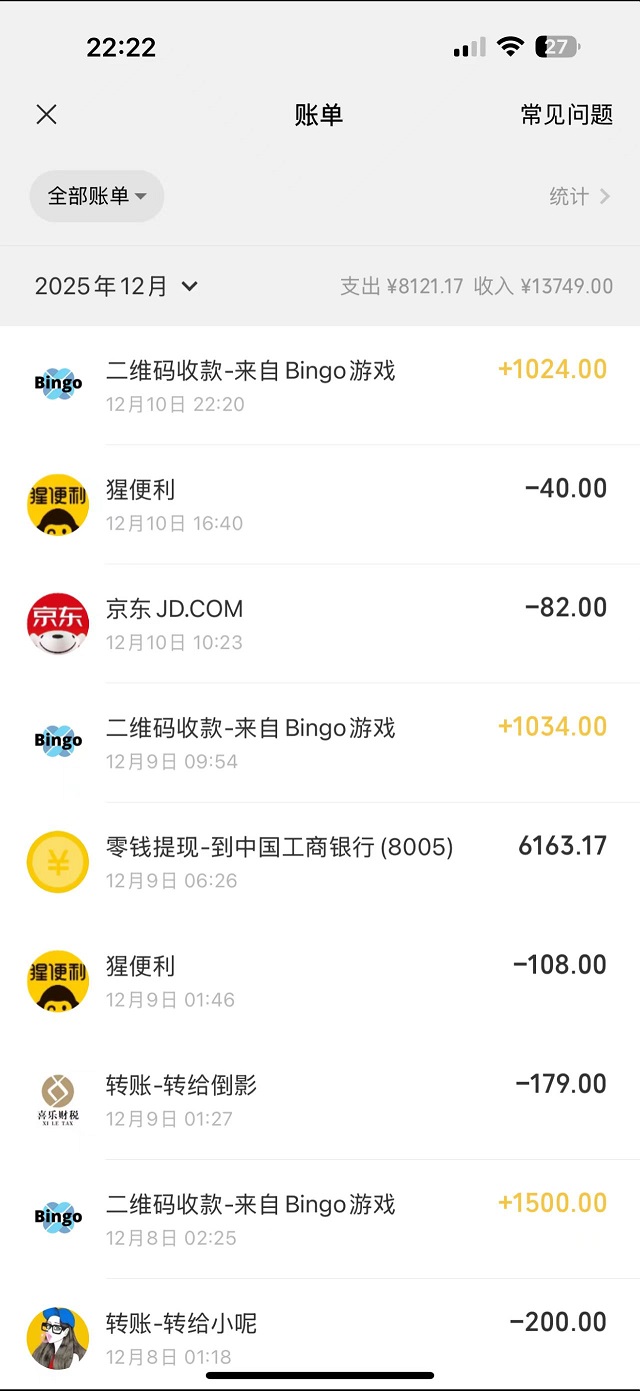This screenshot has height=1391, width=640.
Task: Open the 2025年12月 month picker
Action: [116, 286]
